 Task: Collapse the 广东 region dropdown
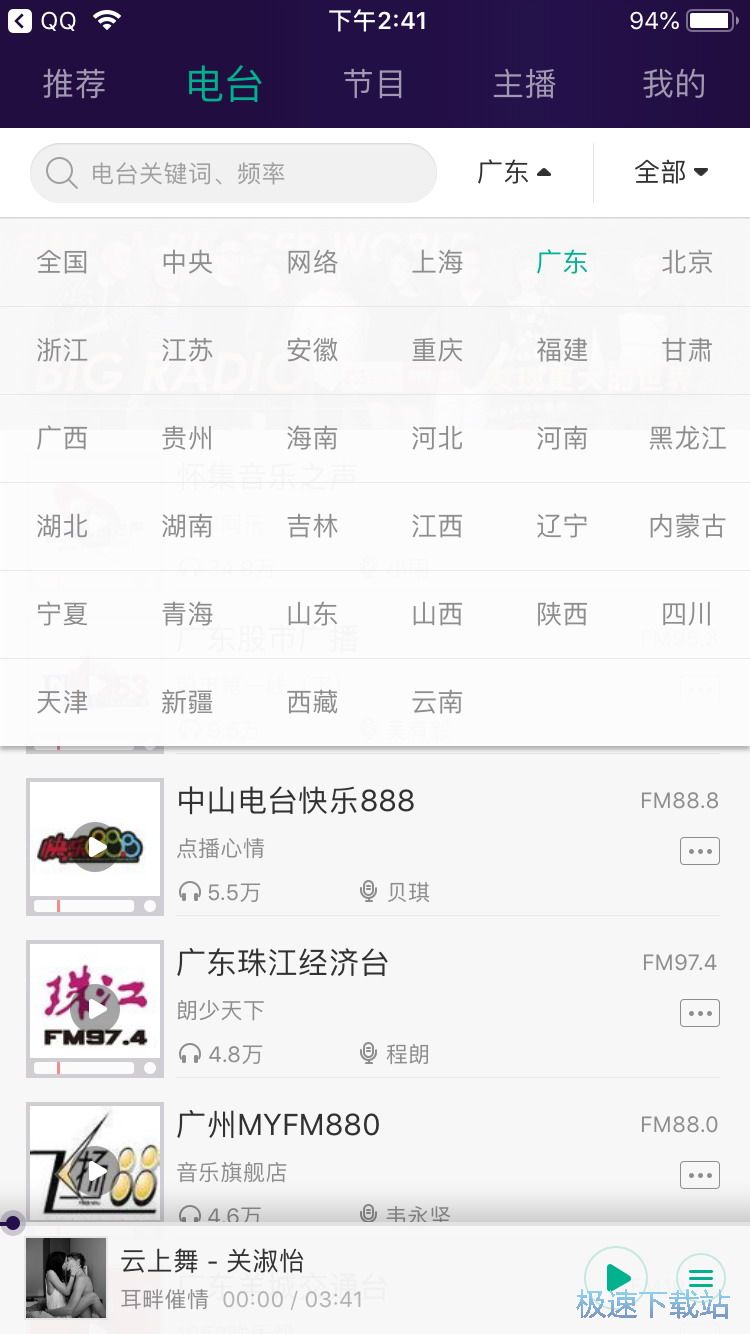(514, 173)
